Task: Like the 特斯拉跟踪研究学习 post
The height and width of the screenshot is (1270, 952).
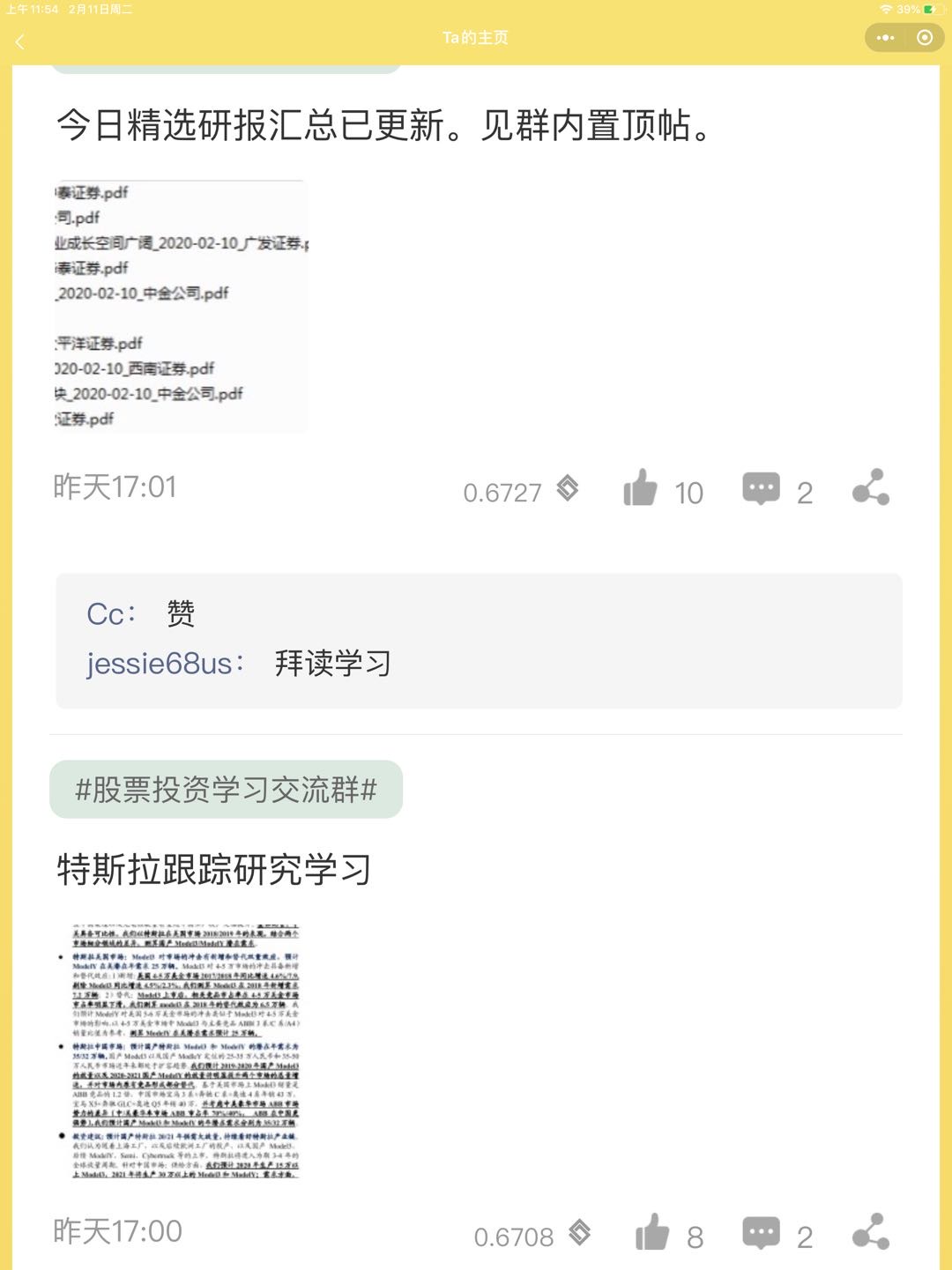Action: tap(652, 1232)
